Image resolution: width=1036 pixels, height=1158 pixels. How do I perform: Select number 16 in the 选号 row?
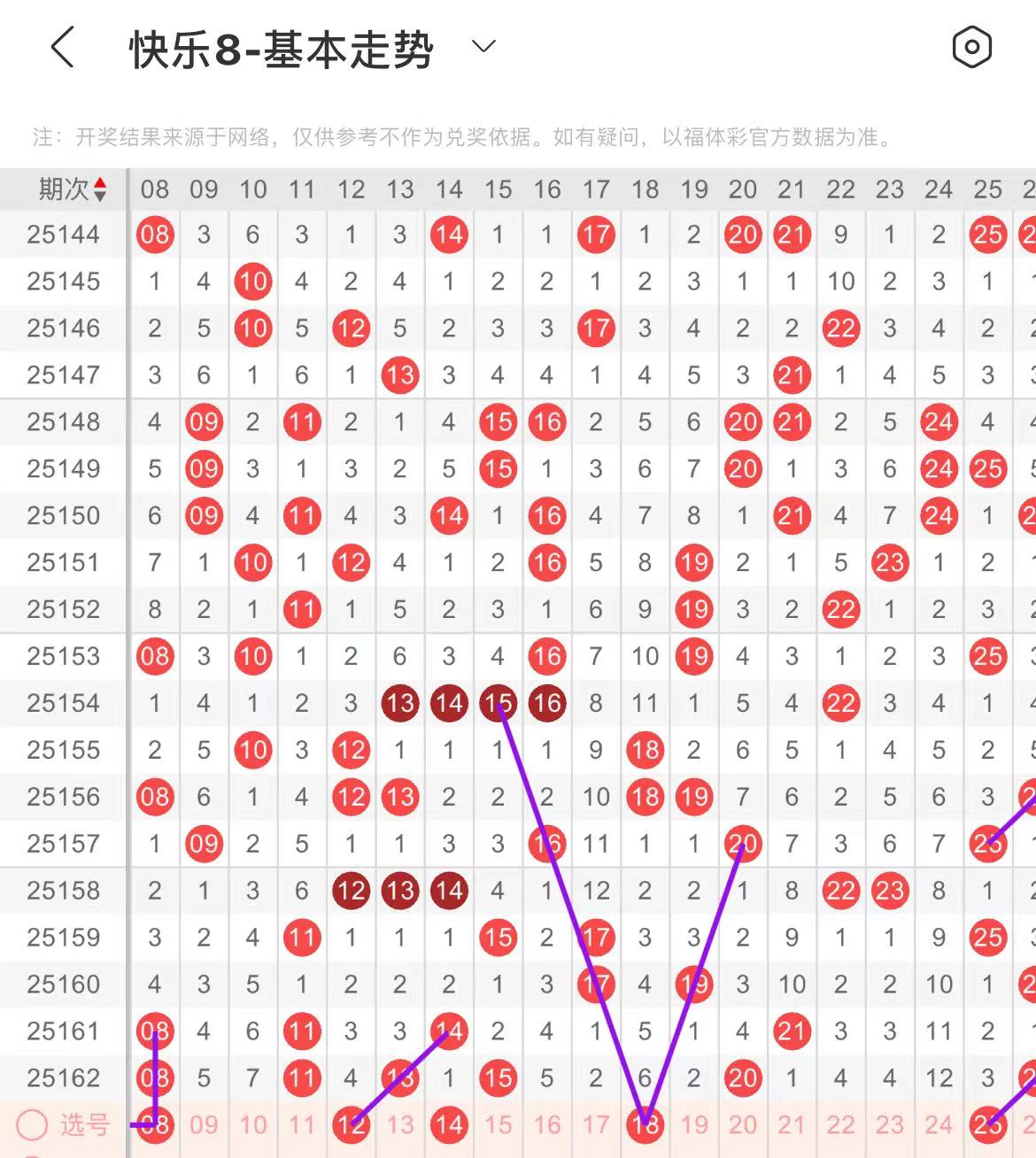tap(547, 1124)
